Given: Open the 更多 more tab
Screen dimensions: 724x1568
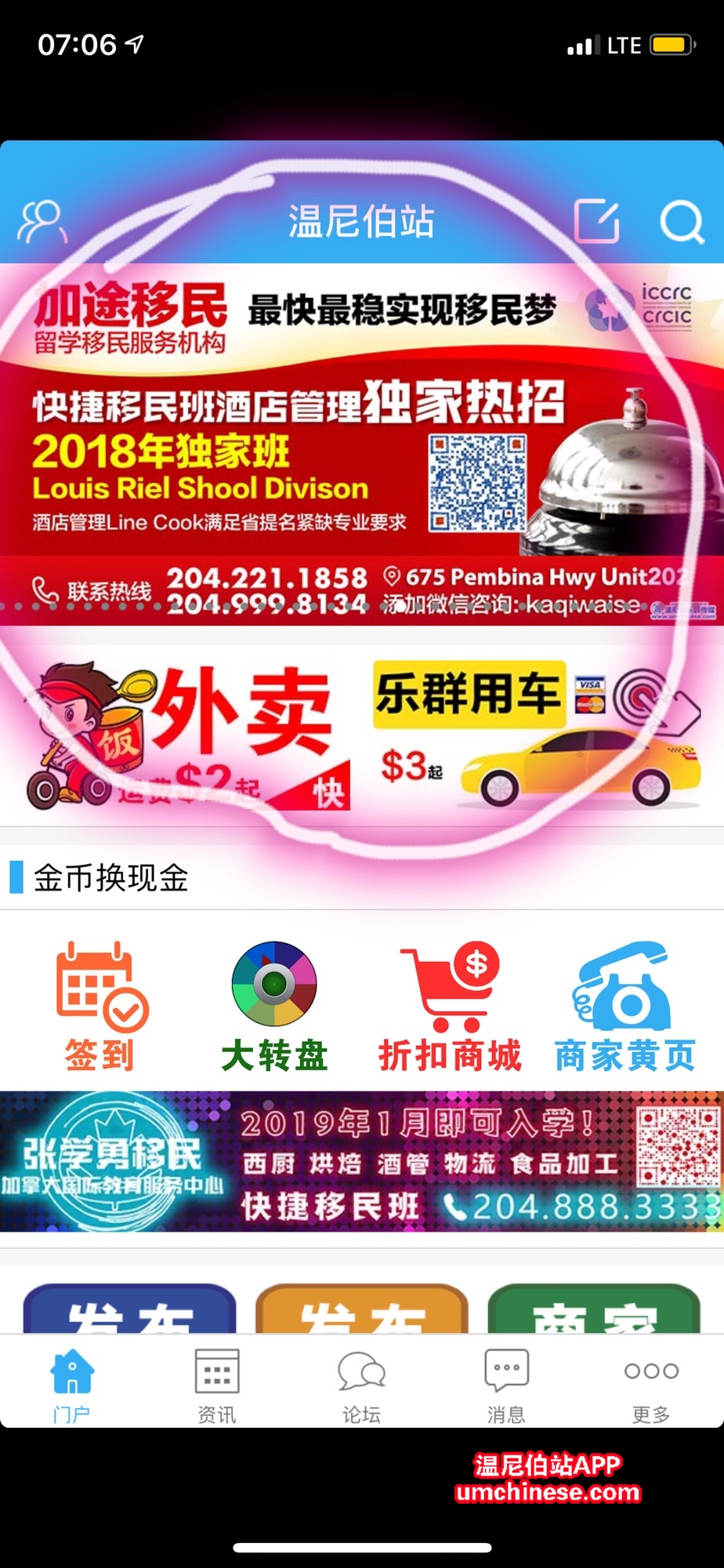Looking at the screenshot, I should (x=651, y=1385).
